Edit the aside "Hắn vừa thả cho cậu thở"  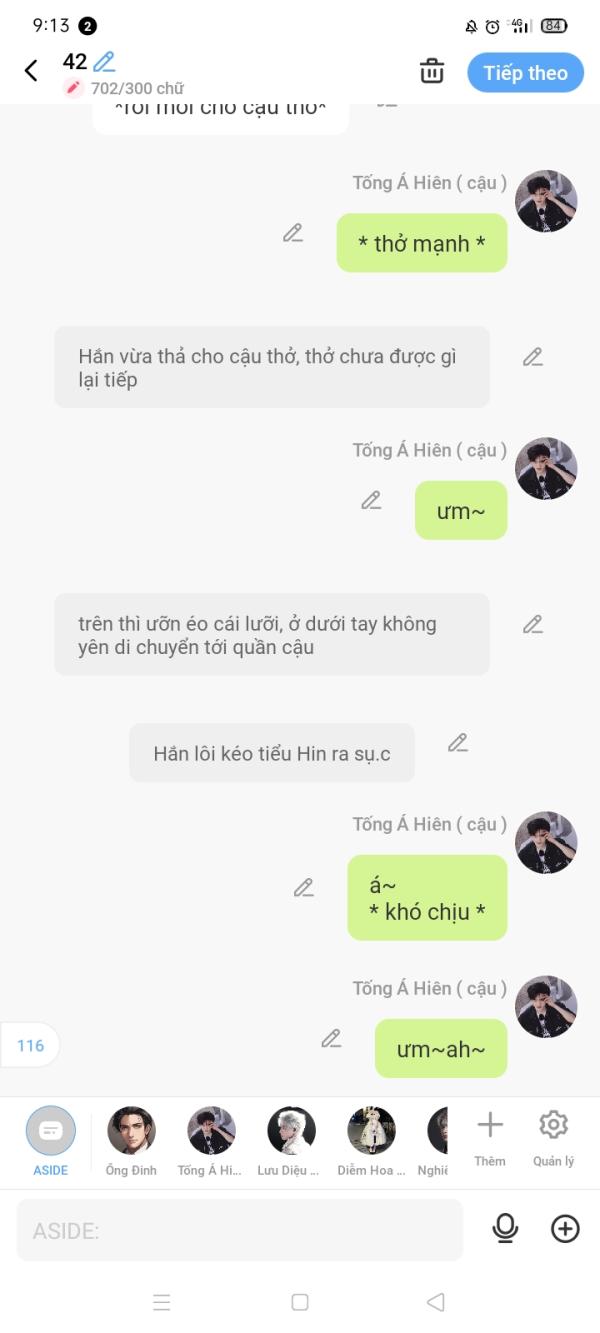[x=533, y=357]
